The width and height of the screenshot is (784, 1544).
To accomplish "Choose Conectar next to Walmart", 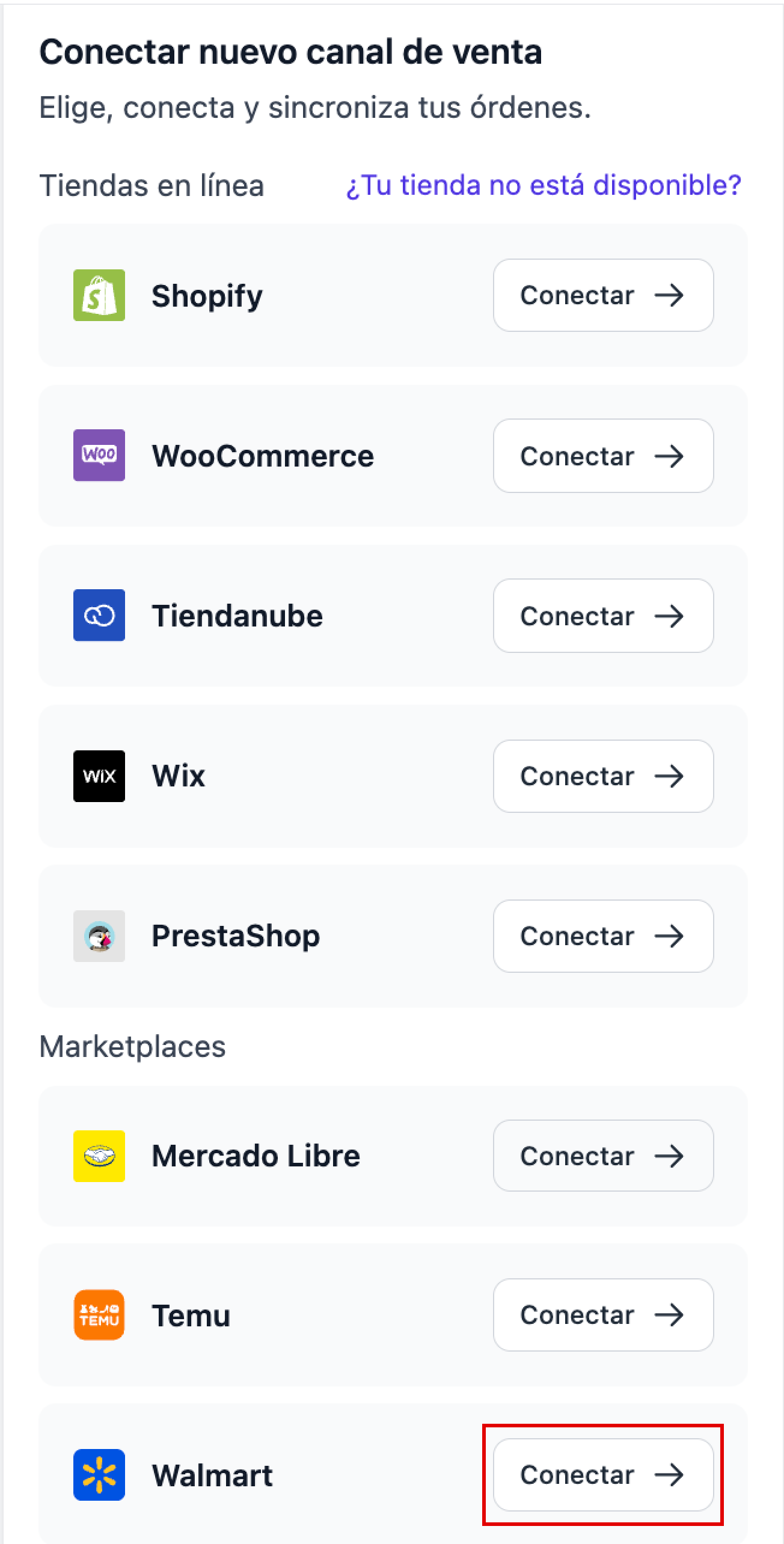I will [603, 1474].
